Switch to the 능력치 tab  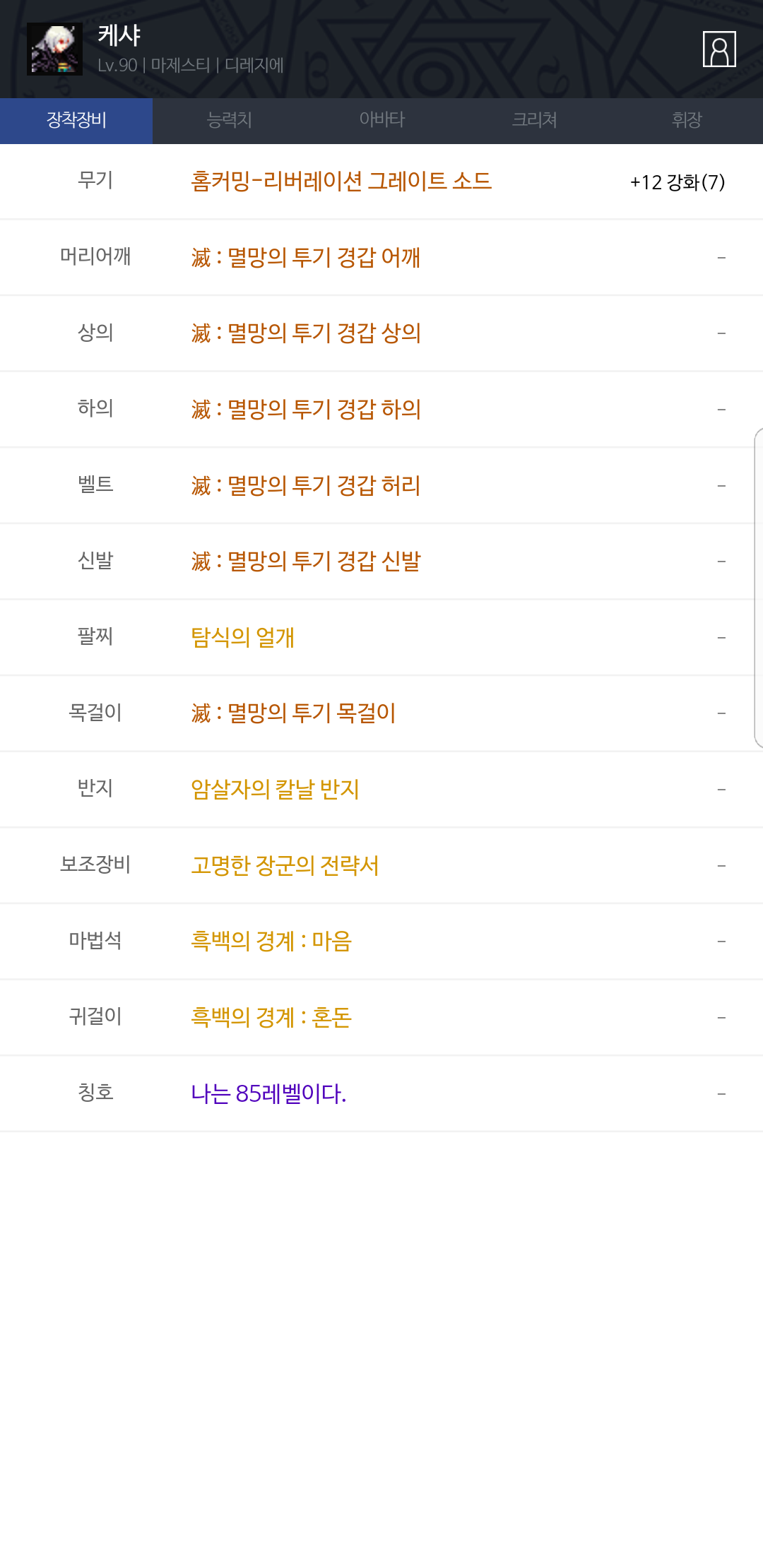click(229, 121)
